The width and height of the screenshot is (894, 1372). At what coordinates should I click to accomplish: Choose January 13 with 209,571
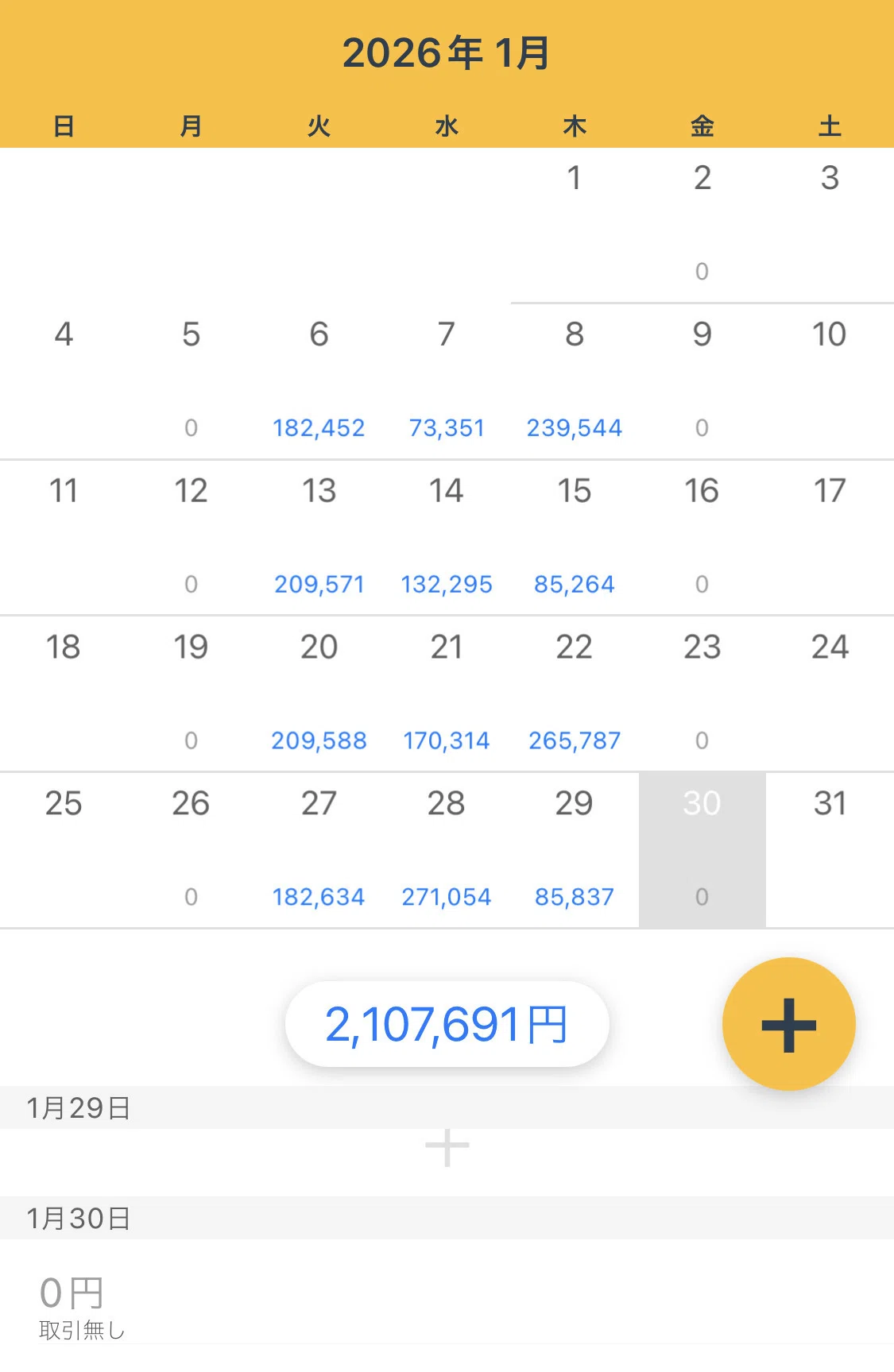(319, 537)
